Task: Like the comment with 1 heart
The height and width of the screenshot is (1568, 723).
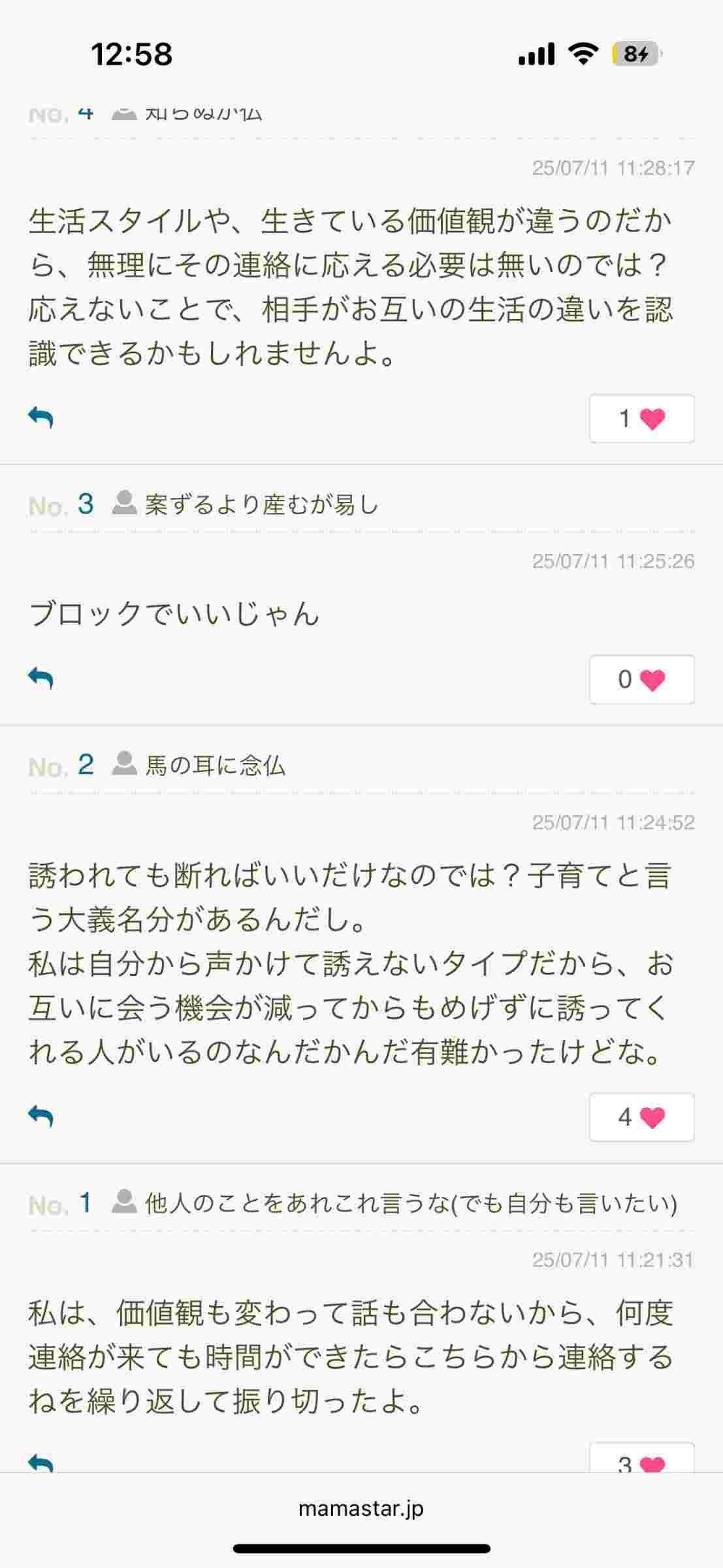Action: 641,419
